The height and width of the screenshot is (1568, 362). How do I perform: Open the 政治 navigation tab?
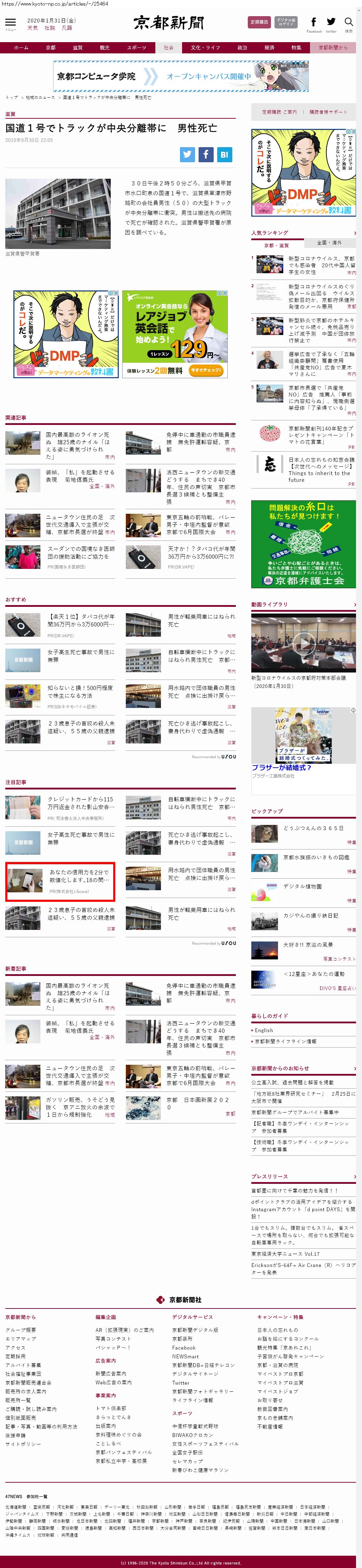[x=243, y=47]
